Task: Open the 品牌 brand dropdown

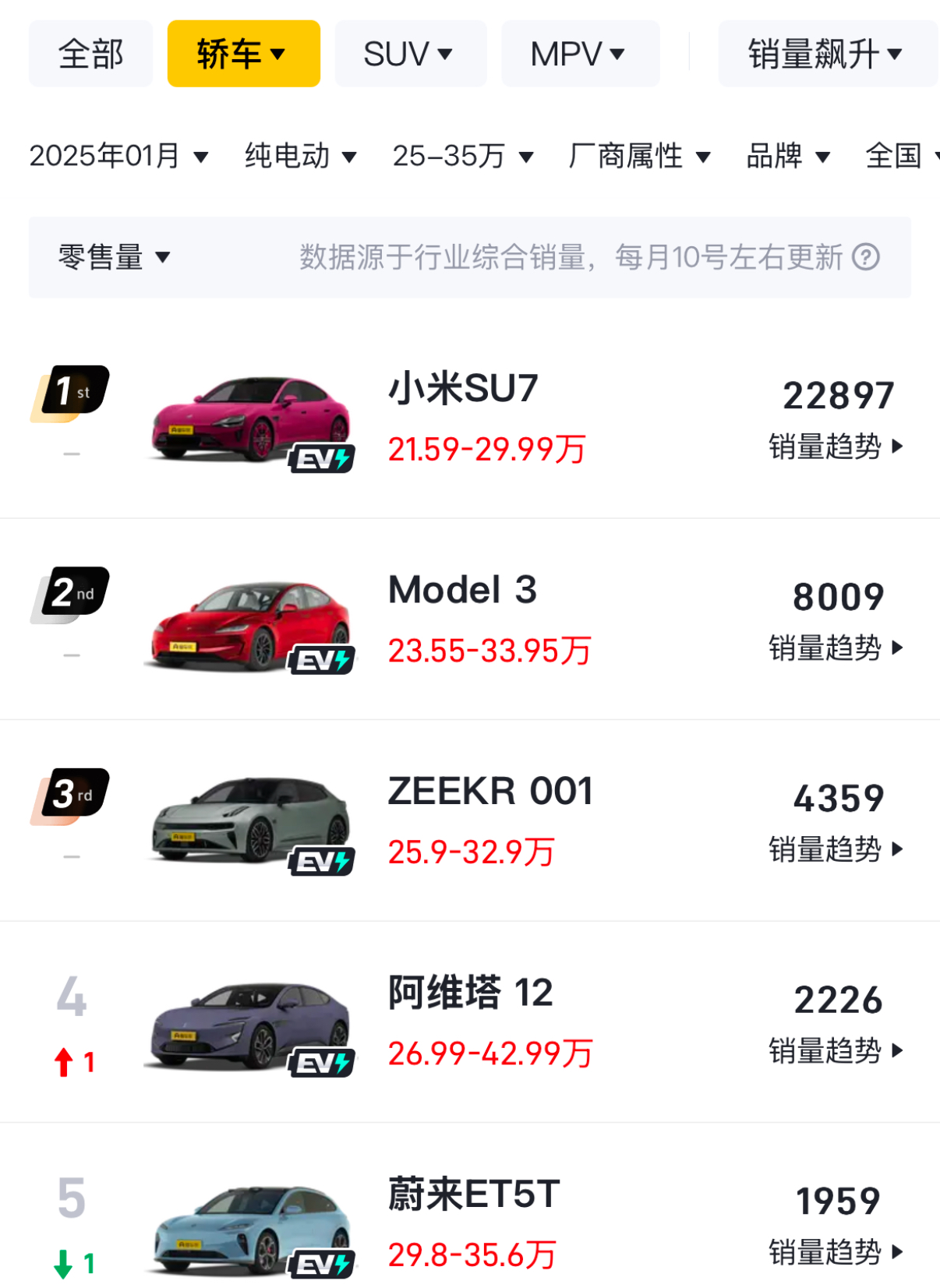Action: tap(791, 155)
